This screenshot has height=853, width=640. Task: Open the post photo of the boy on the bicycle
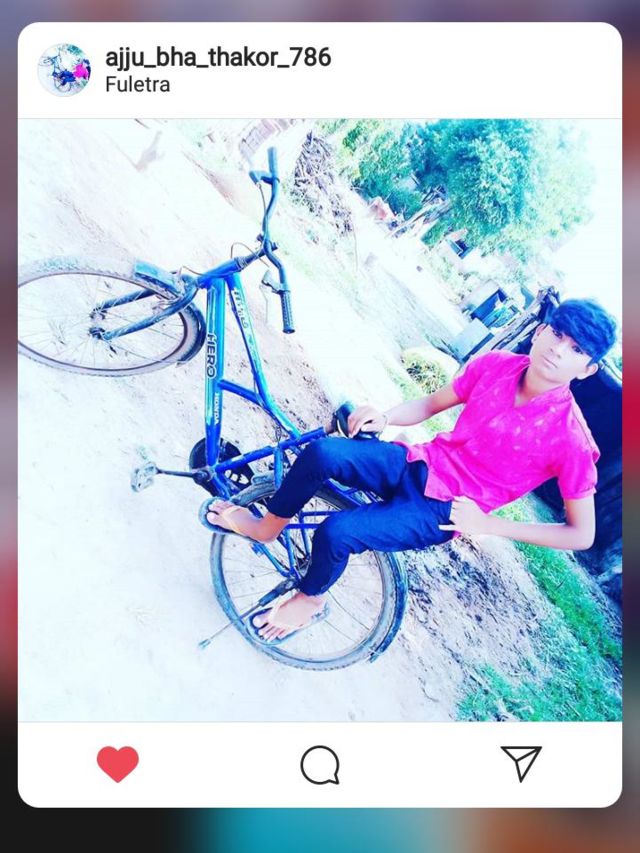pyautogui.click(x=320, y=420)
